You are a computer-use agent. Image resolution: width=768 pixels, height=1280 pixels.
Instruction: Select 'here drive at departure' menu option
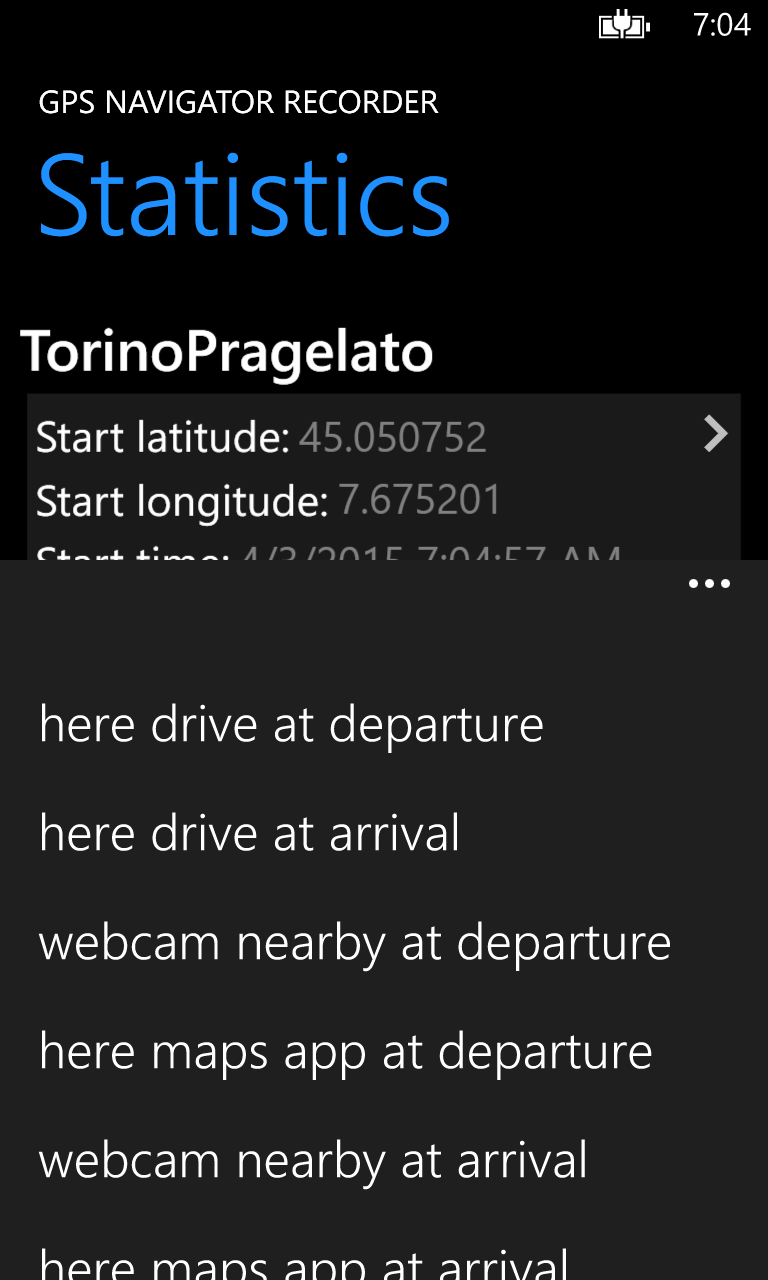(x=291, y=724)
